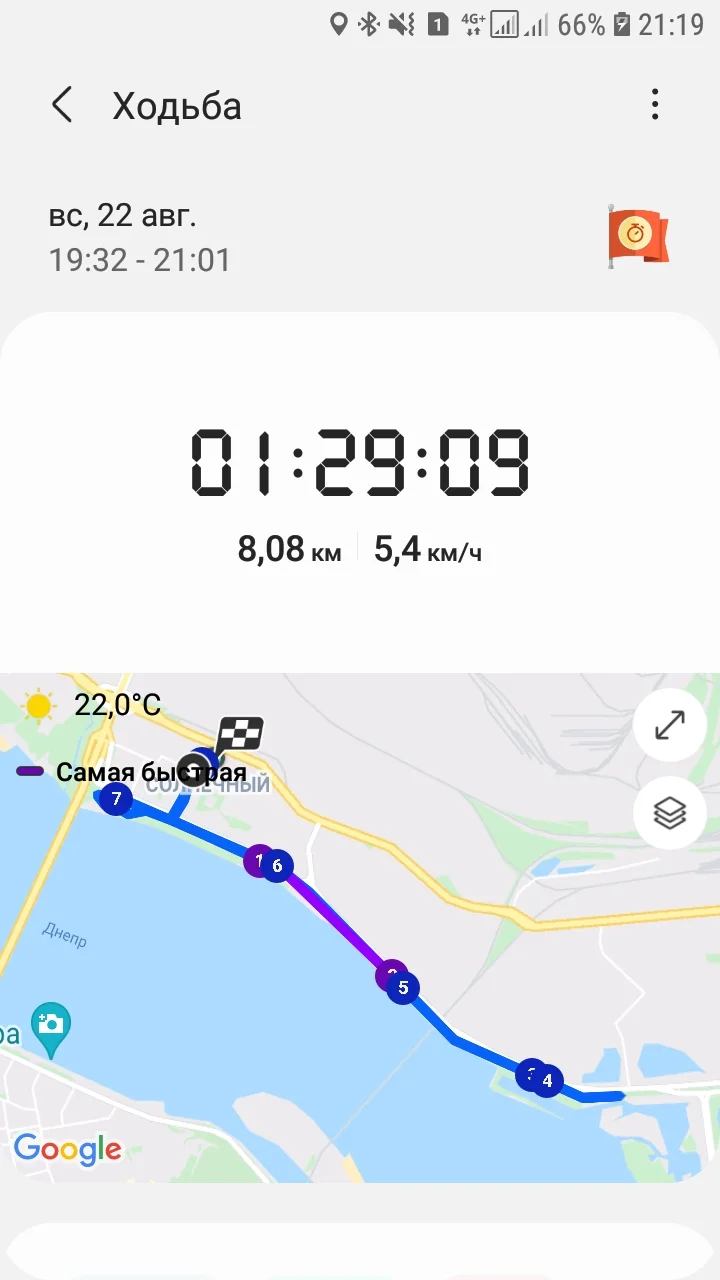Tap the orange stopwatch flag badge

pos(637,236)
